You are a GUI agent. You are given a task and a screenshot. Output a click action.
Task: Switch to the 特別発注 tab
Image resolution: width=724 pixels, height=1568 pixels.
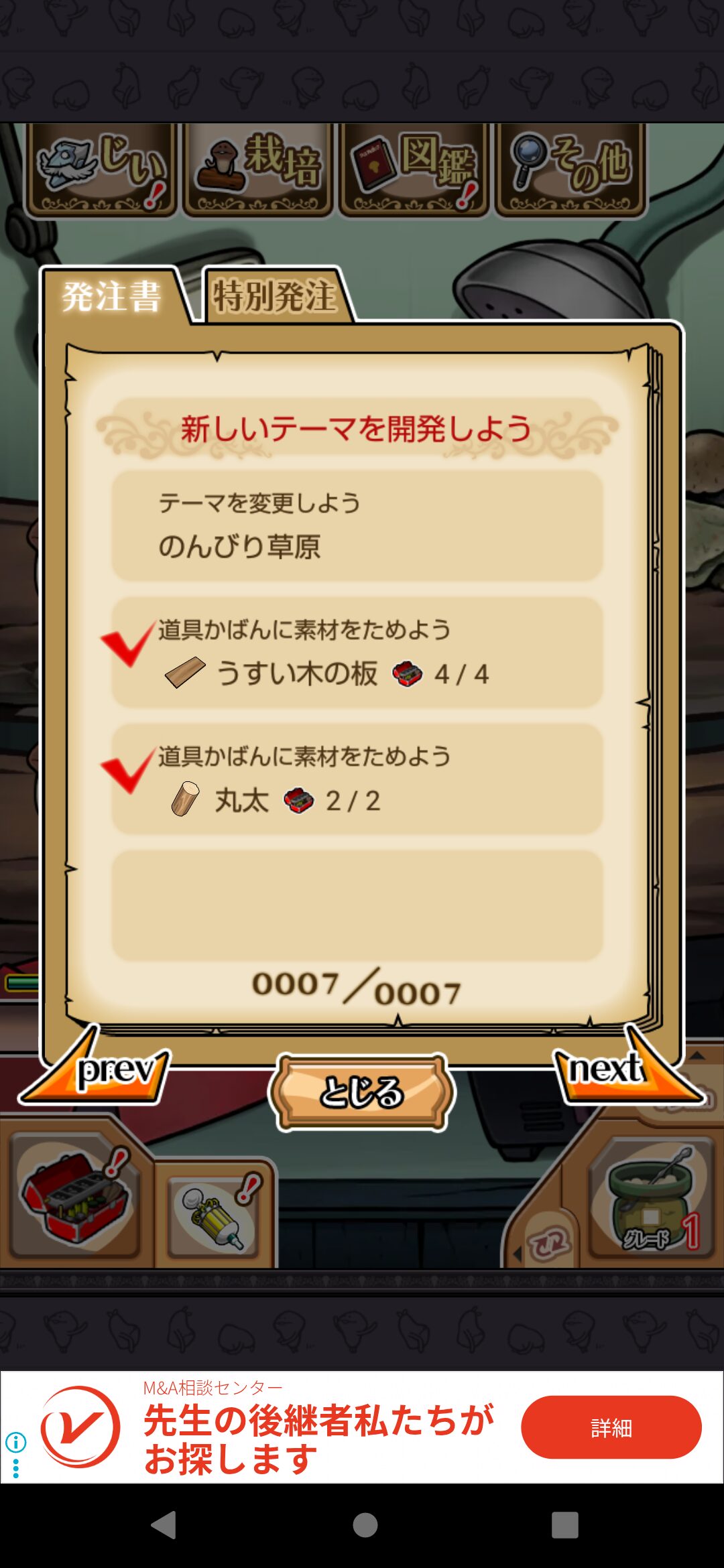(x=275, y=296)
